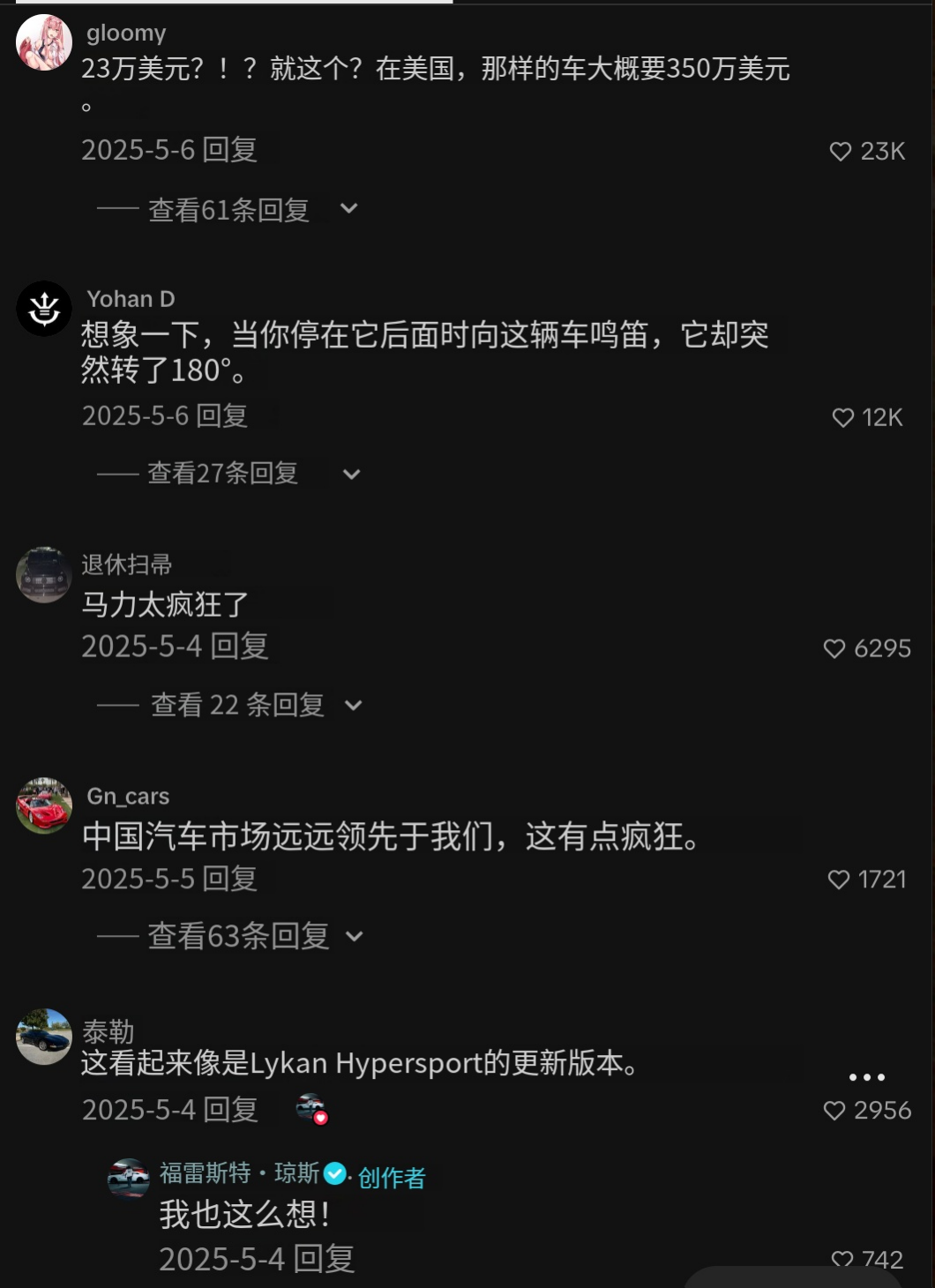
Task: Open Yohan D's profile via avatar
Action: pyautogui.click(x=43, y=310)
